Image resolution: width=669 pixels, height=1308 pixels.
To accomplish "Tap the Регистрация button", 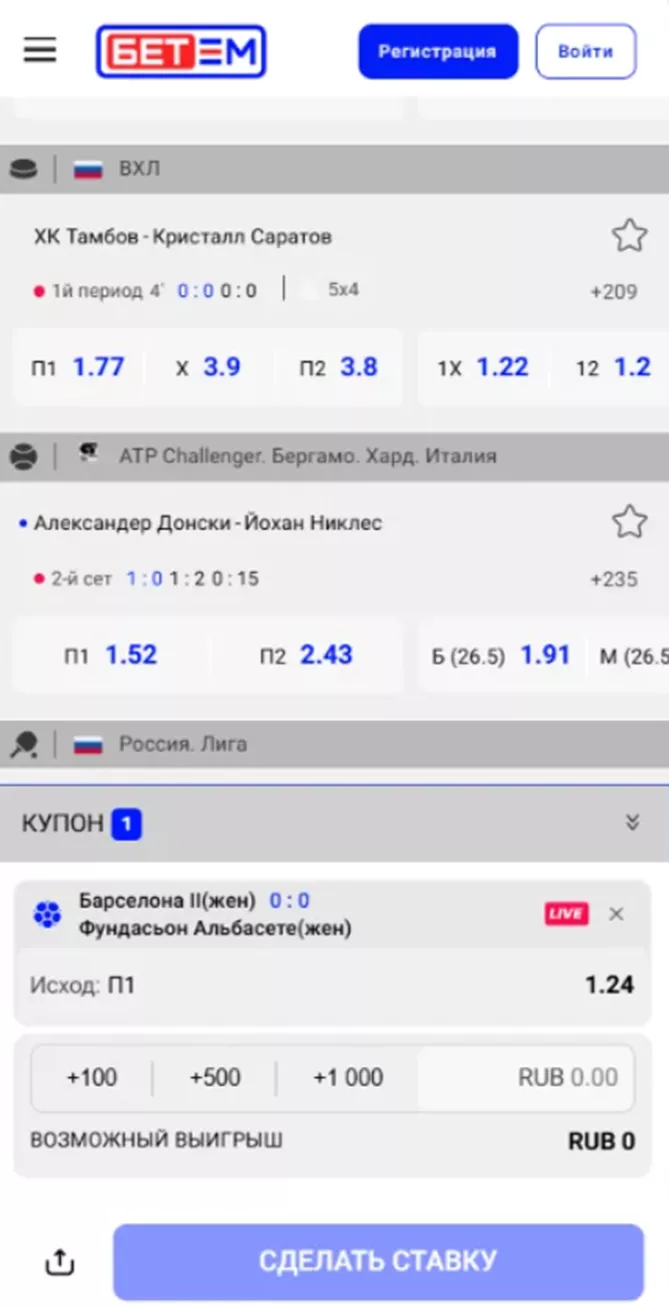I will [438, 51].
